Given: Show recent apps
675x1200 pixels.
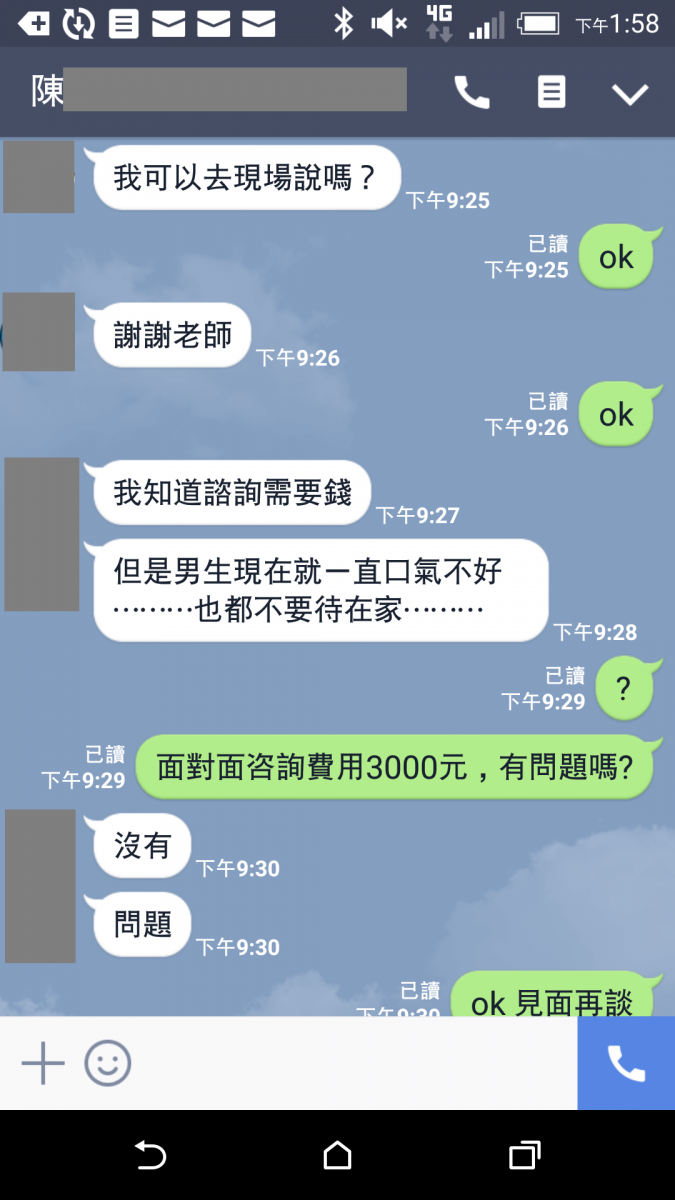Looking at the screenshot, I should 524,1156.
